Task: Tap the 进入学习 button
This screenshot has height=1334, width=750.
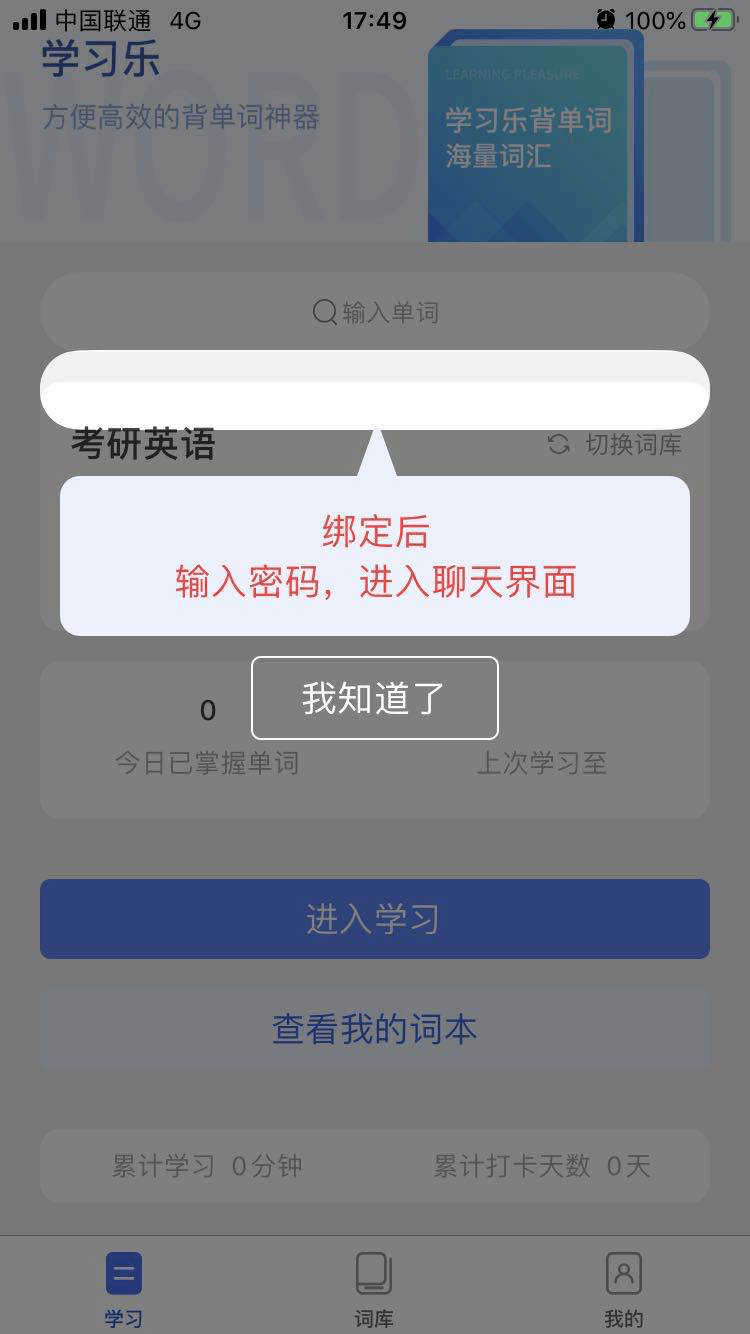Action: click(x=375, y=919)
